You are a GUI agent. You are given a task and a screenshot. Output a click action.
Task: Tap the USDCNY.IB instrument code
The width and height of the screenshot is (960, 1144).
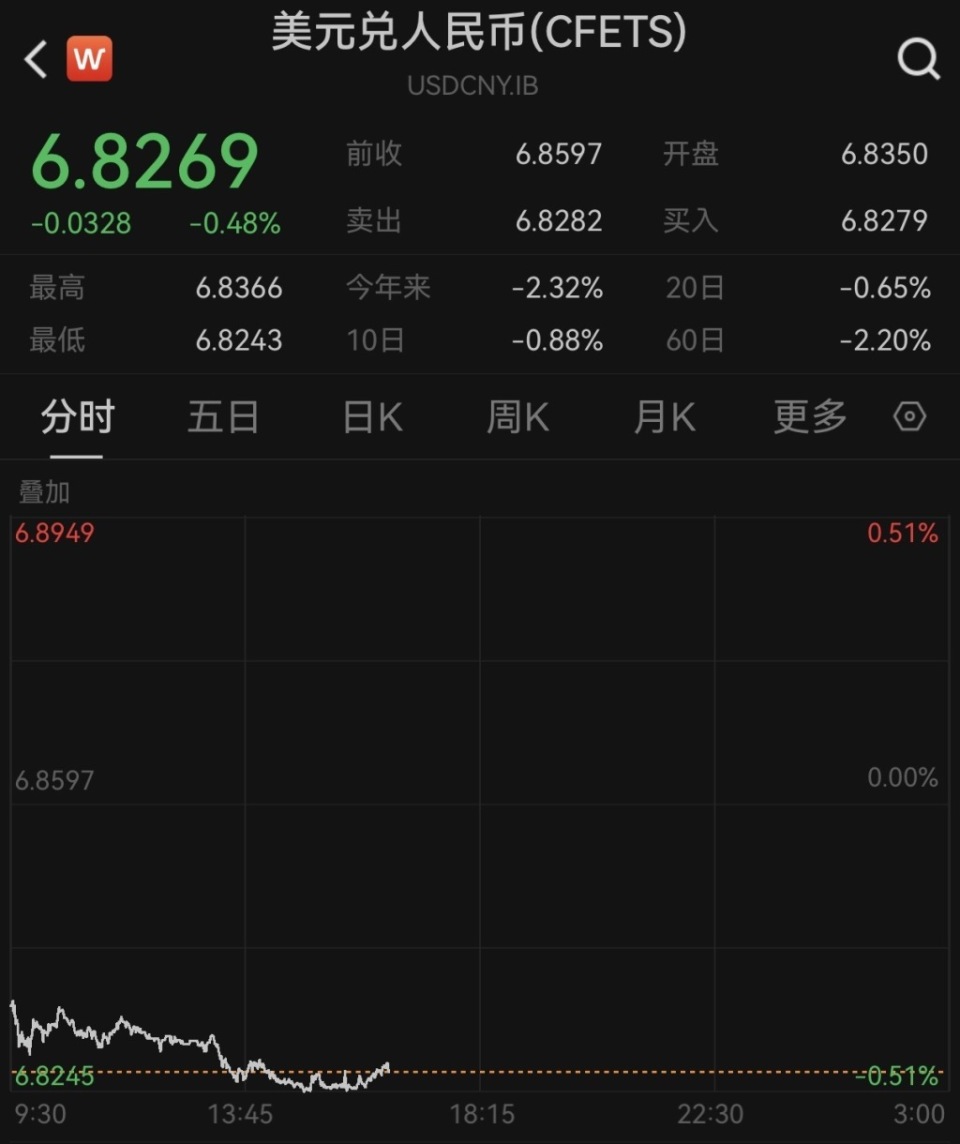(x=473, y=86)
